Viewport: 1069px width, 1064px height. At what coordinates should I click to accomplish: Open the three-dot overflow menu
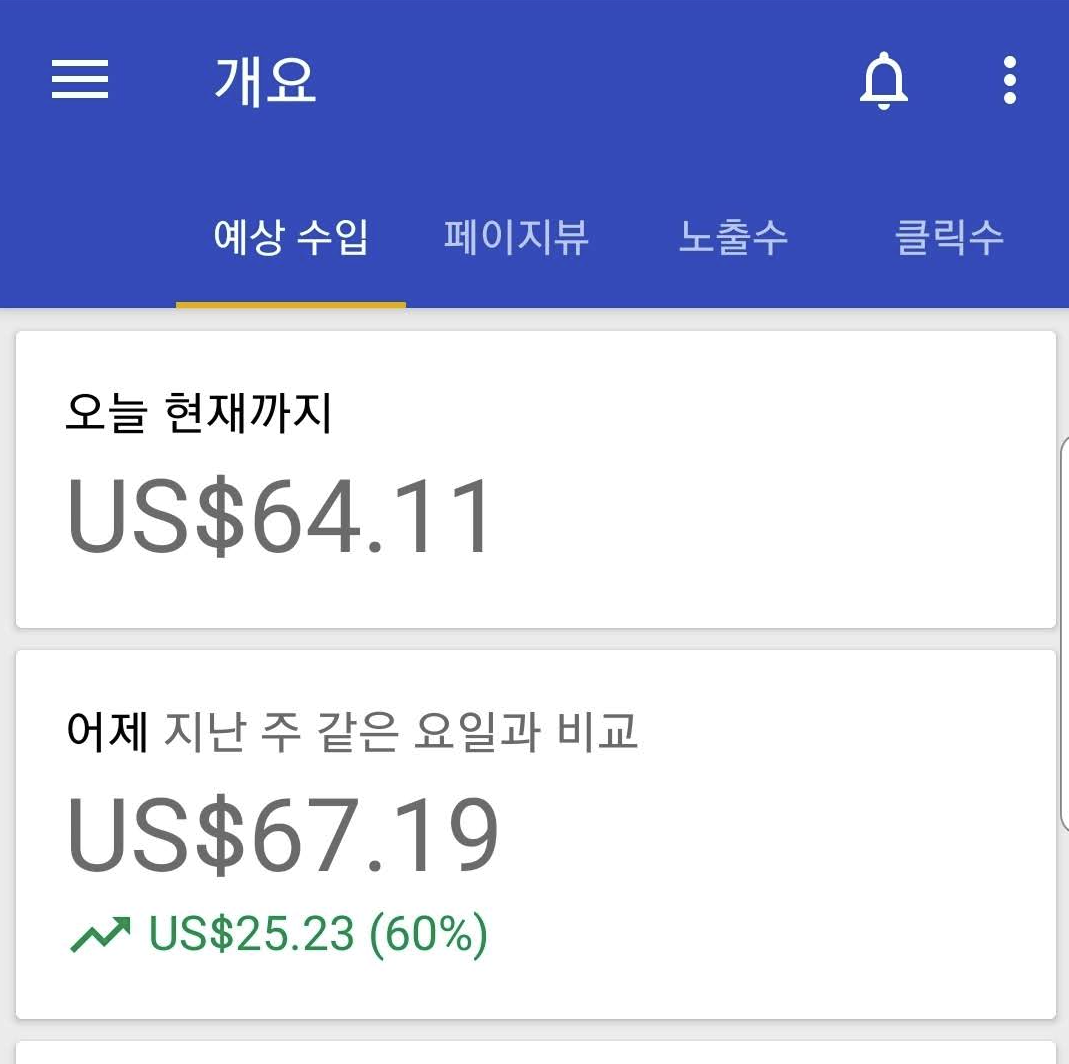(x=1010, y=80)
